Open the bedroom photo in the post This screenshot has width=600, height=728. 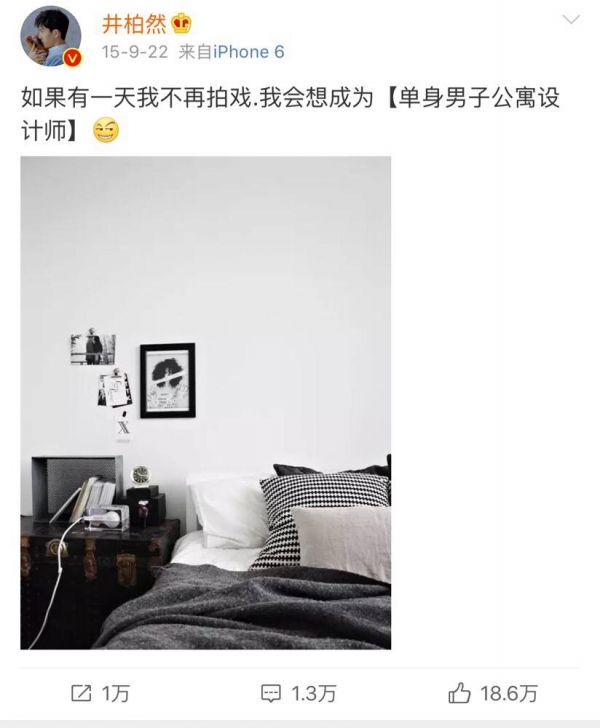206,403
